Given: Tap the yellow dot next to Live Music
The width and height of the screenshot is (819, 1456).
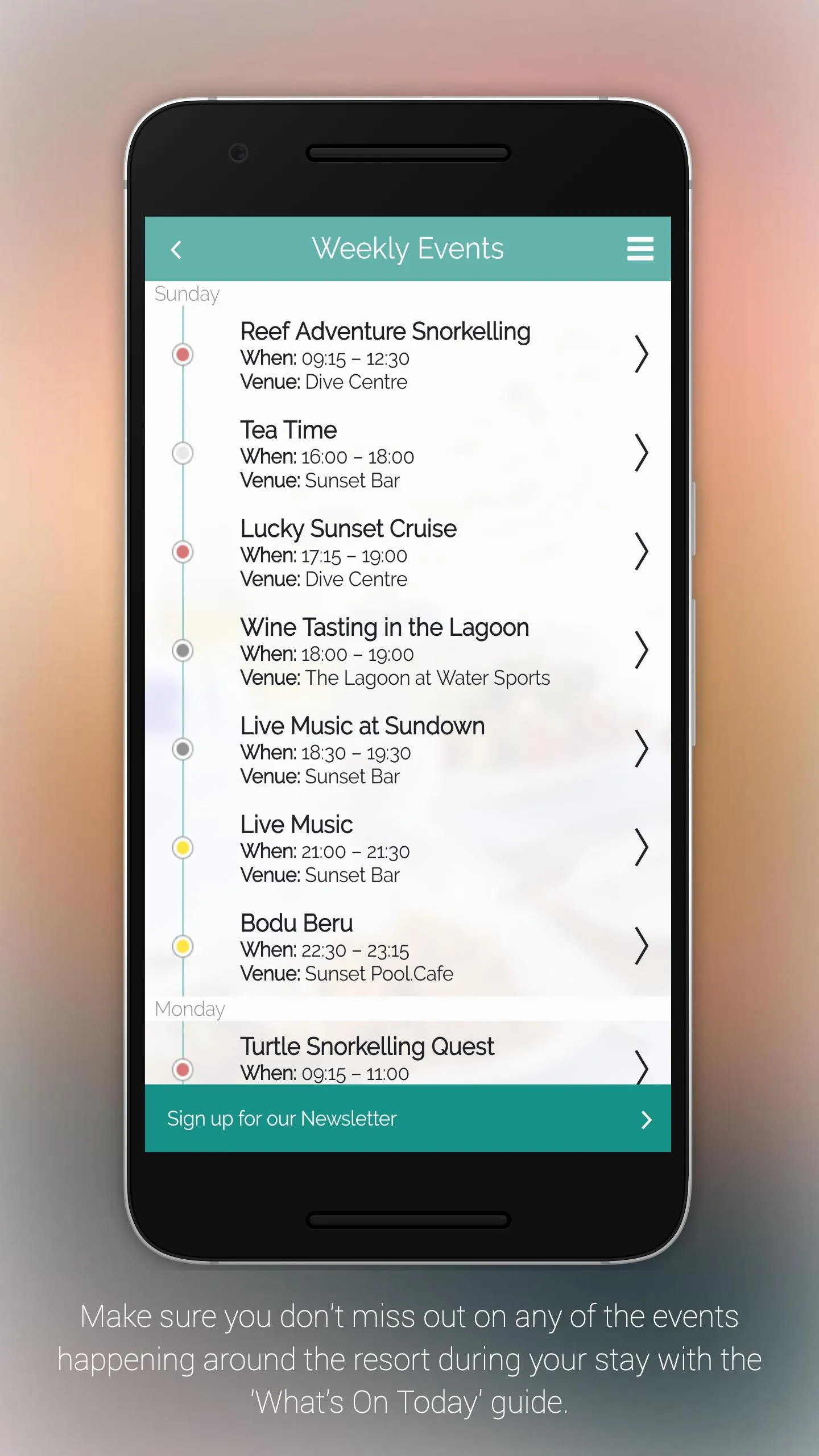Looking at the screenshot, I should (182, 847).
